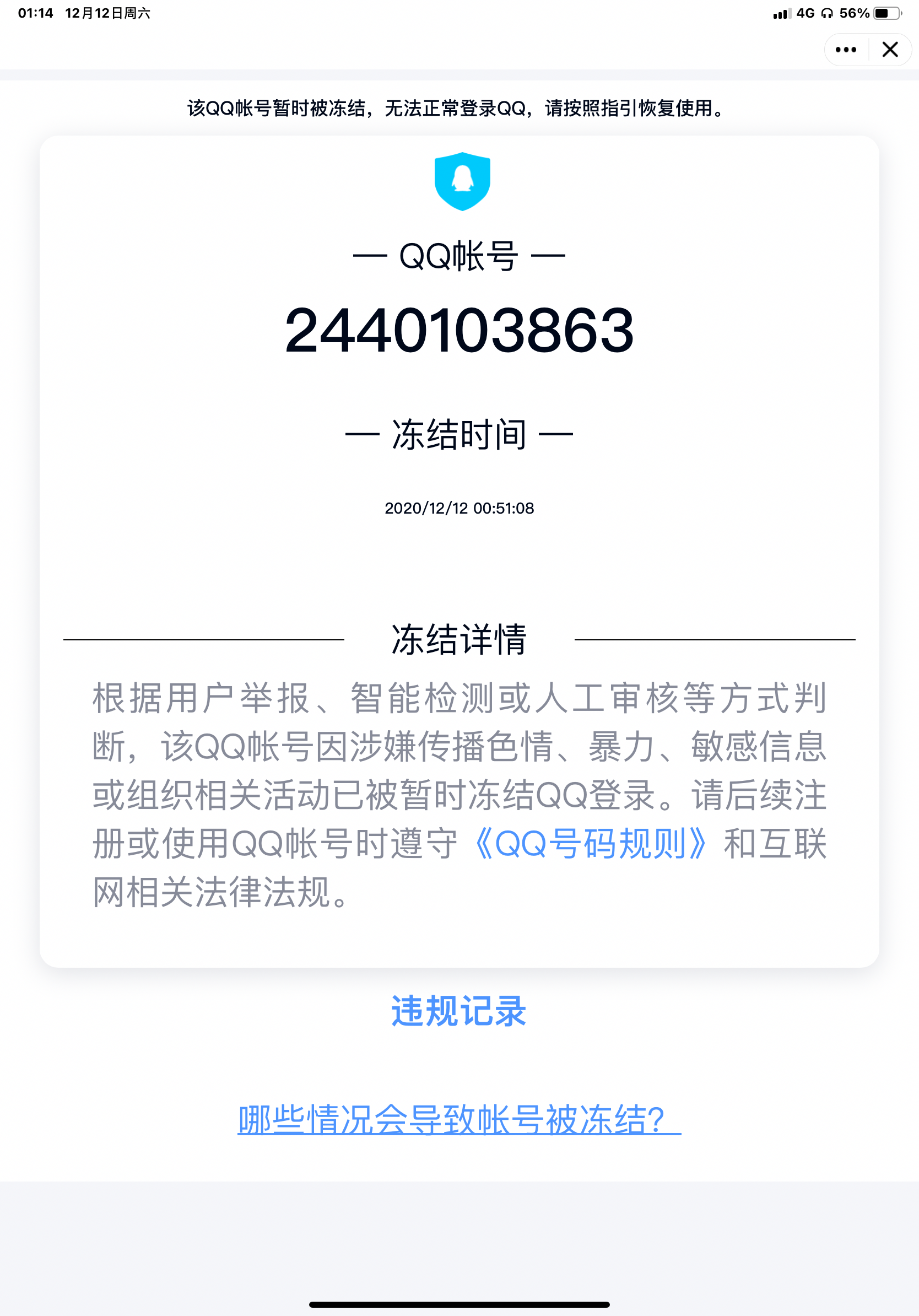The height and width of the screenshot is (1316, 919).
Task: Close the page with the X button
Action: coord(890,50)
